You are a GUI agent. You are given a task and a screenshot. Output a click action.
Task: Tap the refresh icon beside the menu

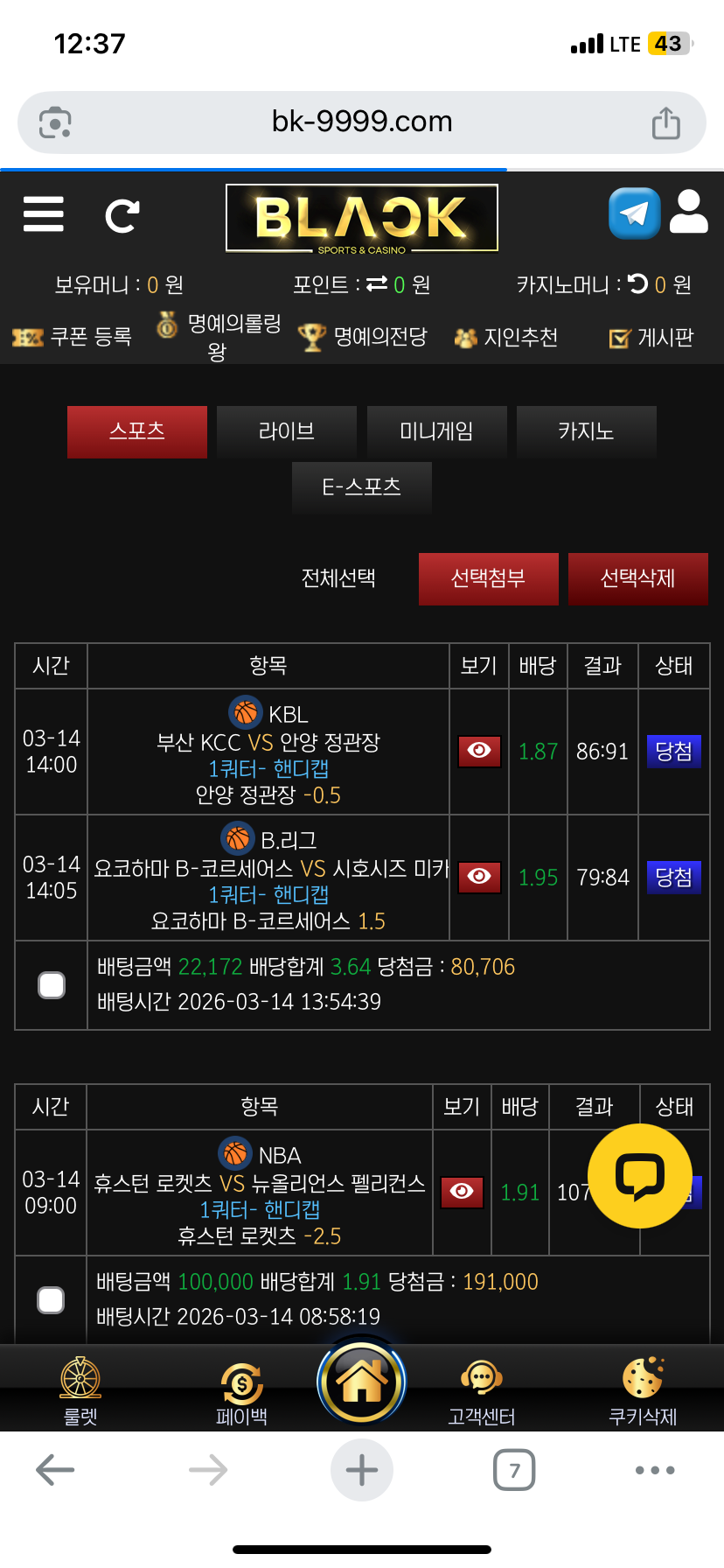pos(122,216)
